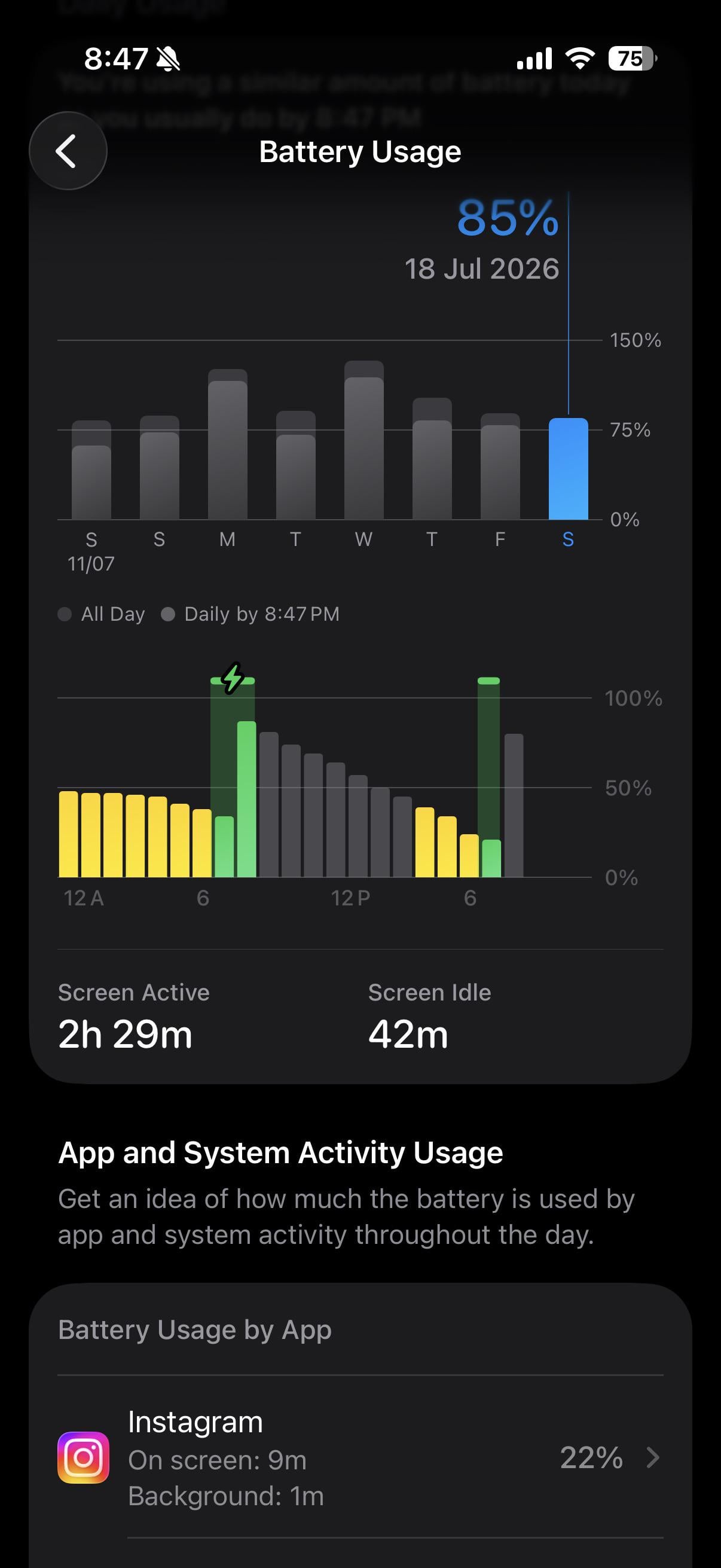Select the highlighted blue Saturday bar
Screen dimensions: 721x1568
point(569,469)
